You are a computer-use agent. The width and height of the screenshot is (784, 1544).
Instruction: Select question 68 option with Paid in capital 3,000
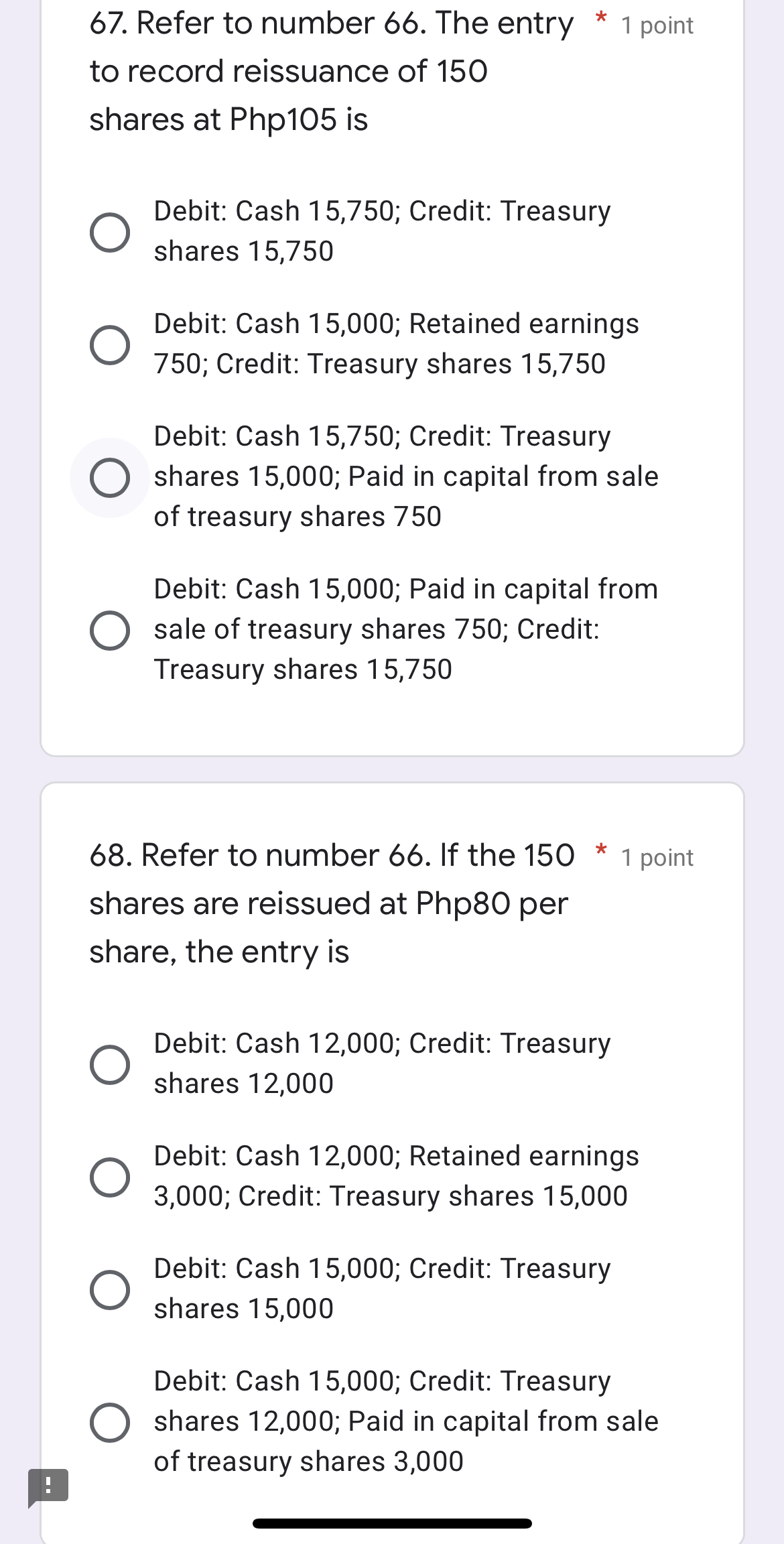coord(110,1422)
